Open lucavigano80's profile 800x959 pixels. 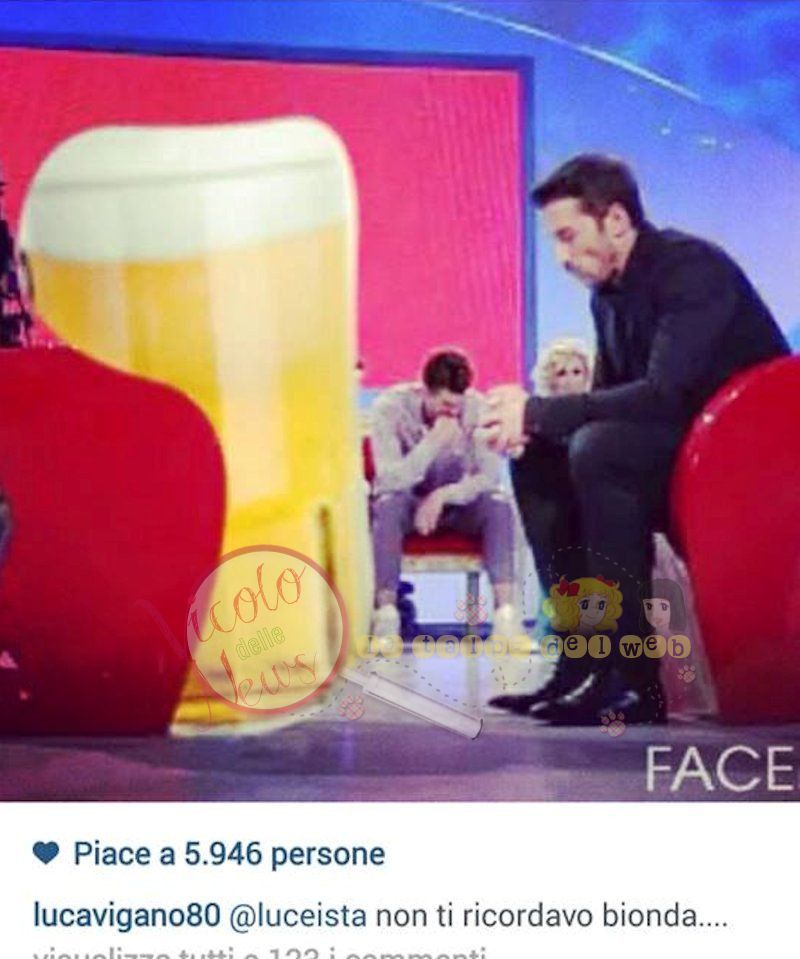(x=127, y=916)
